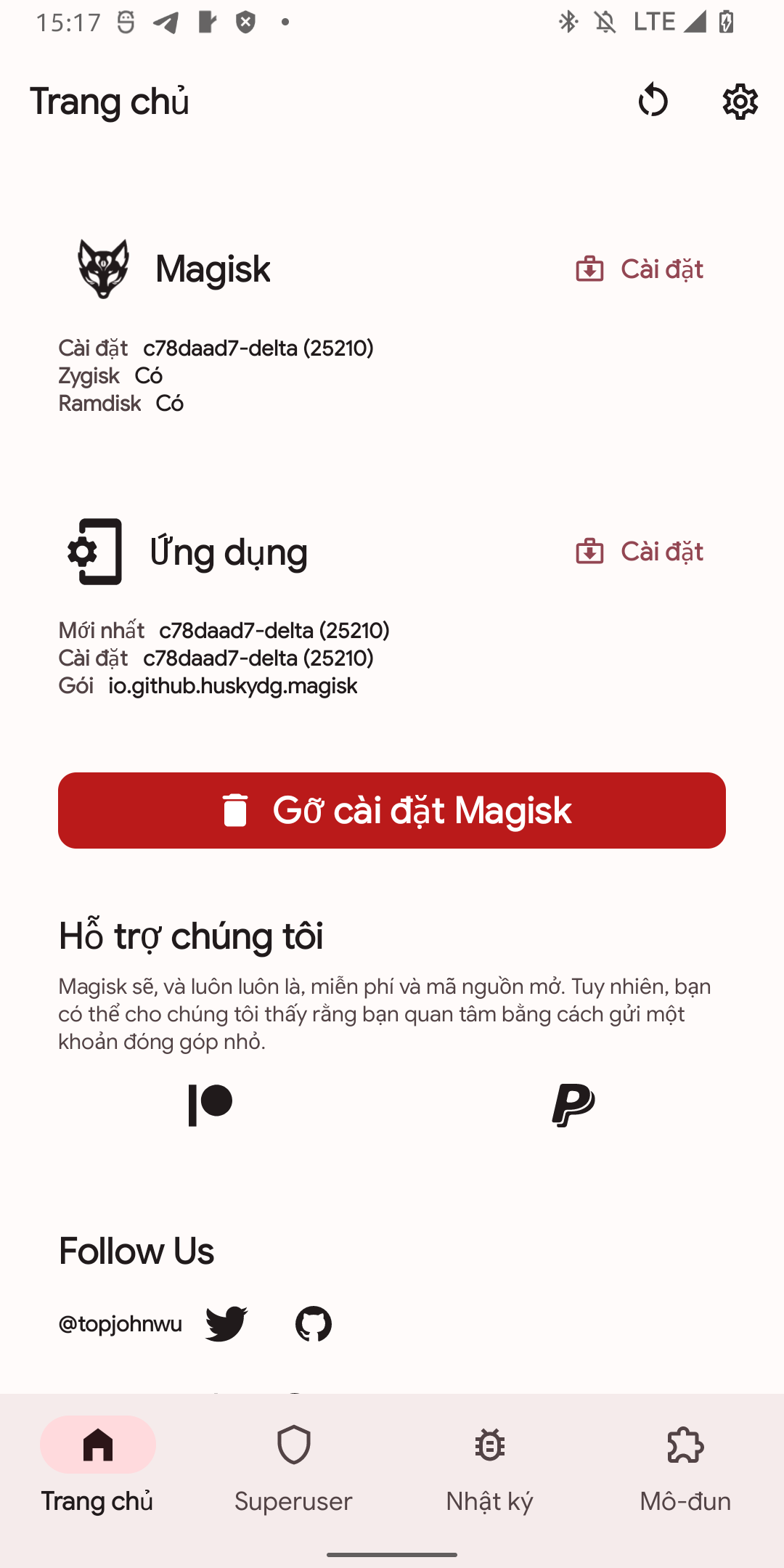Tap Gỡ cài đặt Magisk button
The height and width of the screenshot is (1568, 784).
[x=392, y=810]
